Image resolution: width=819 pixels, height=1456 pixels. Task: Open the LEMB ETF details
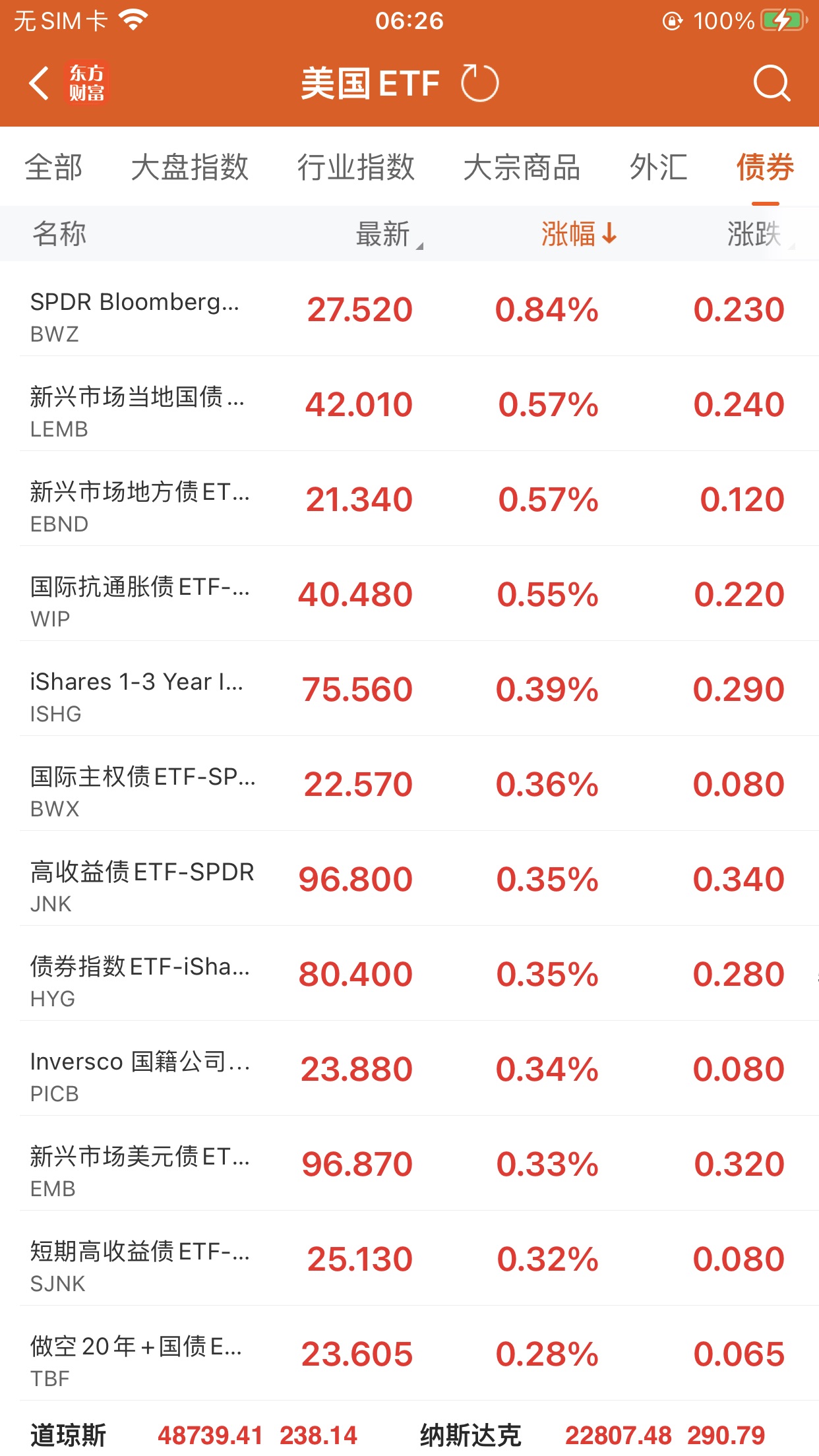409,405
